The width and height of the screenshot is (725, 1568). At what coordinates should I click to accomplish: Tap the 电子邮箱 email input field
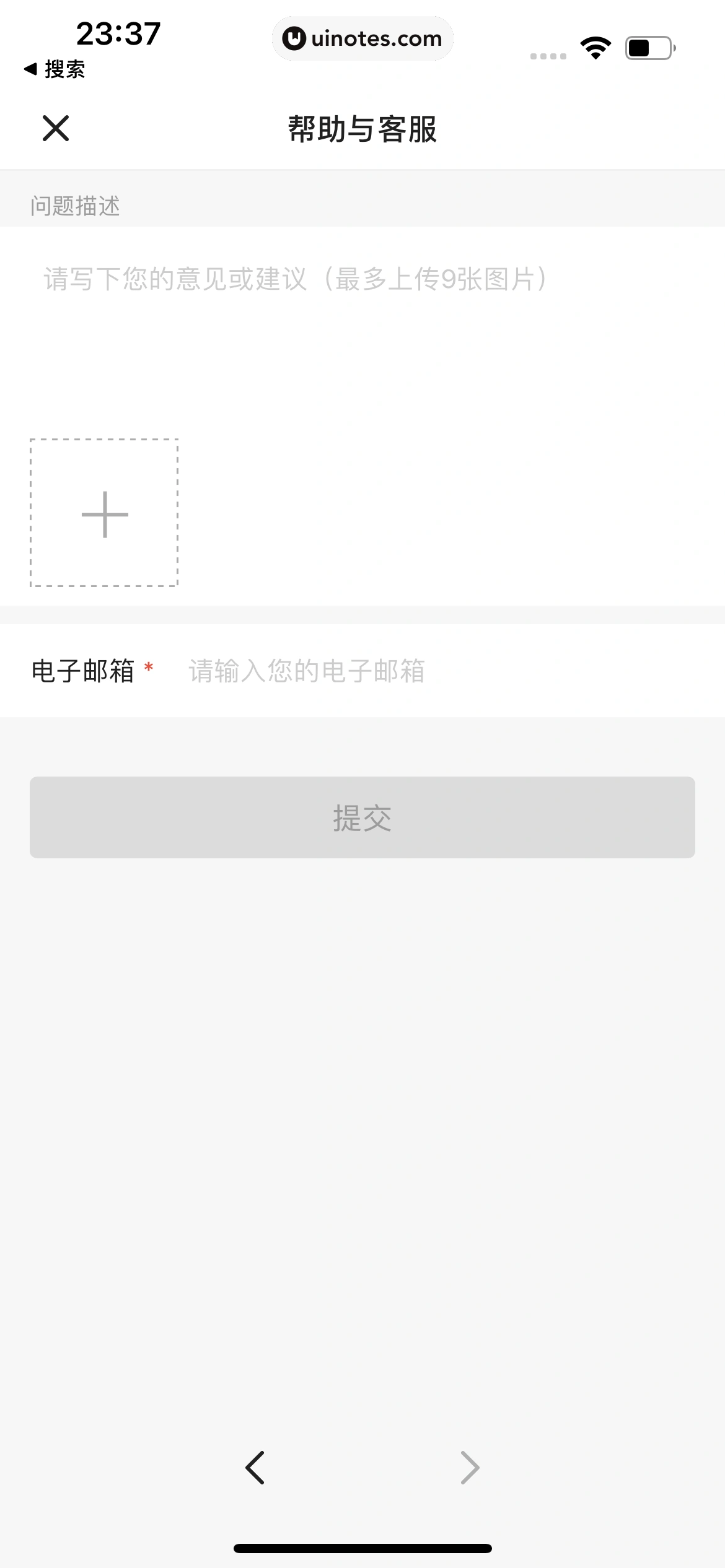click(434, 671)
